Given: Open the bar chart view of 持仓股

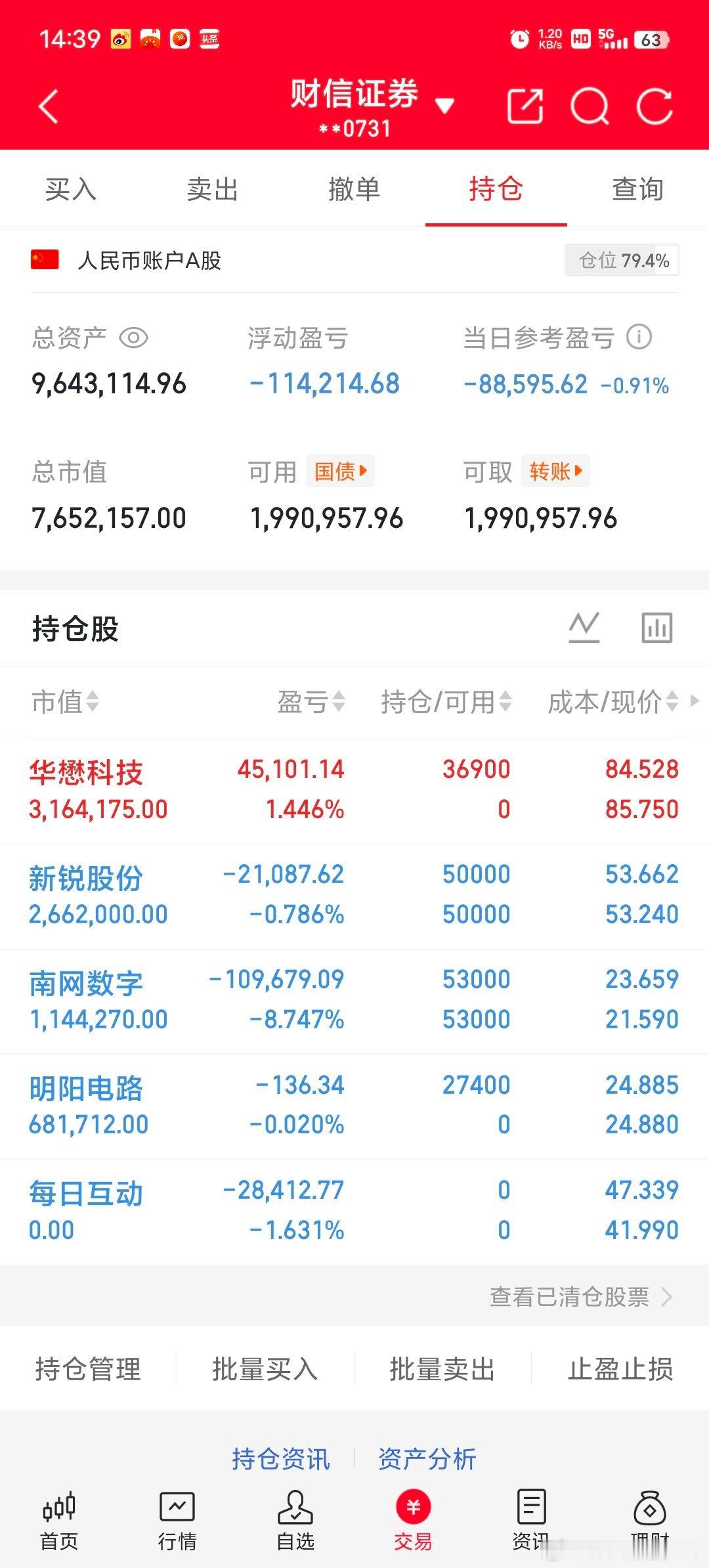Looking at the screenshot, I should coord(656,626).
